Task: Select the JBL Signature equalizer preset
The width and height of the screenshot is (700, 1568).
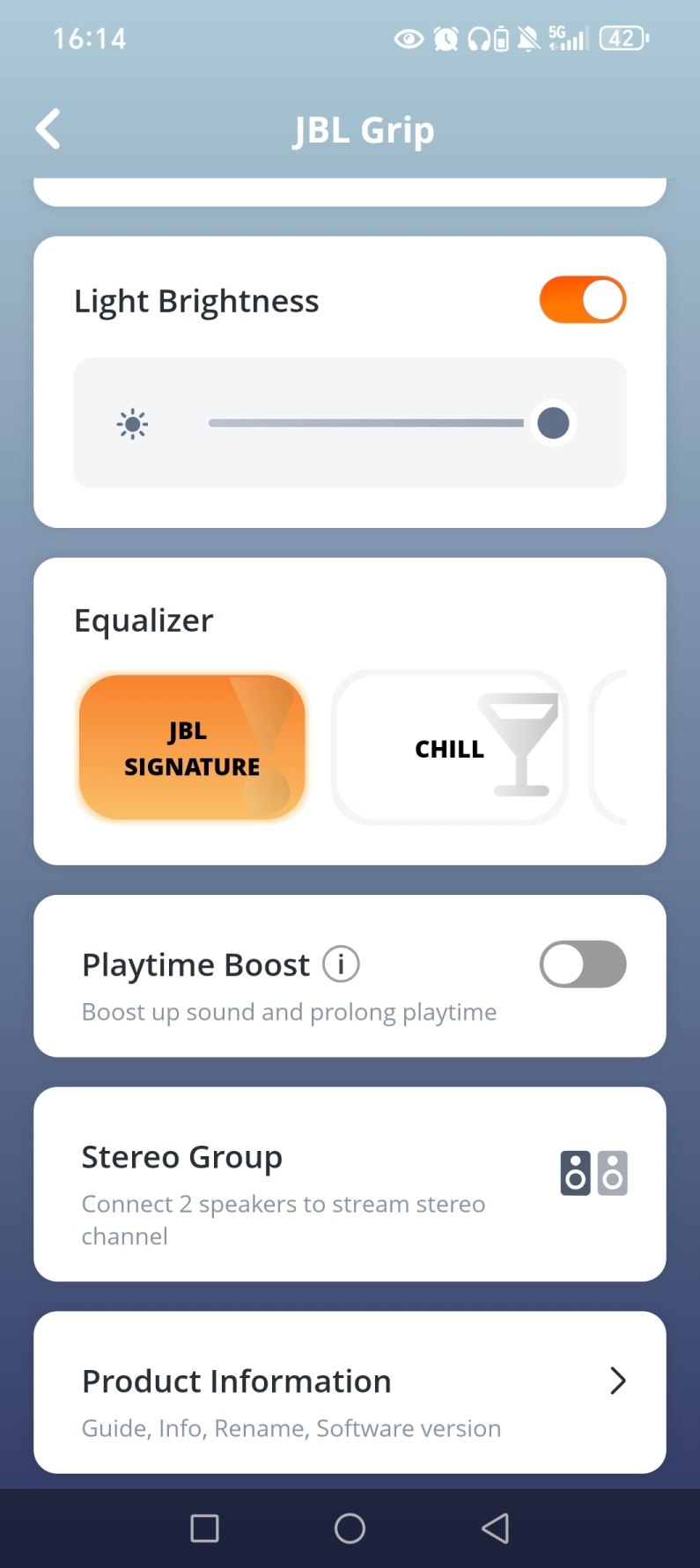Action: tap(192, 748)
